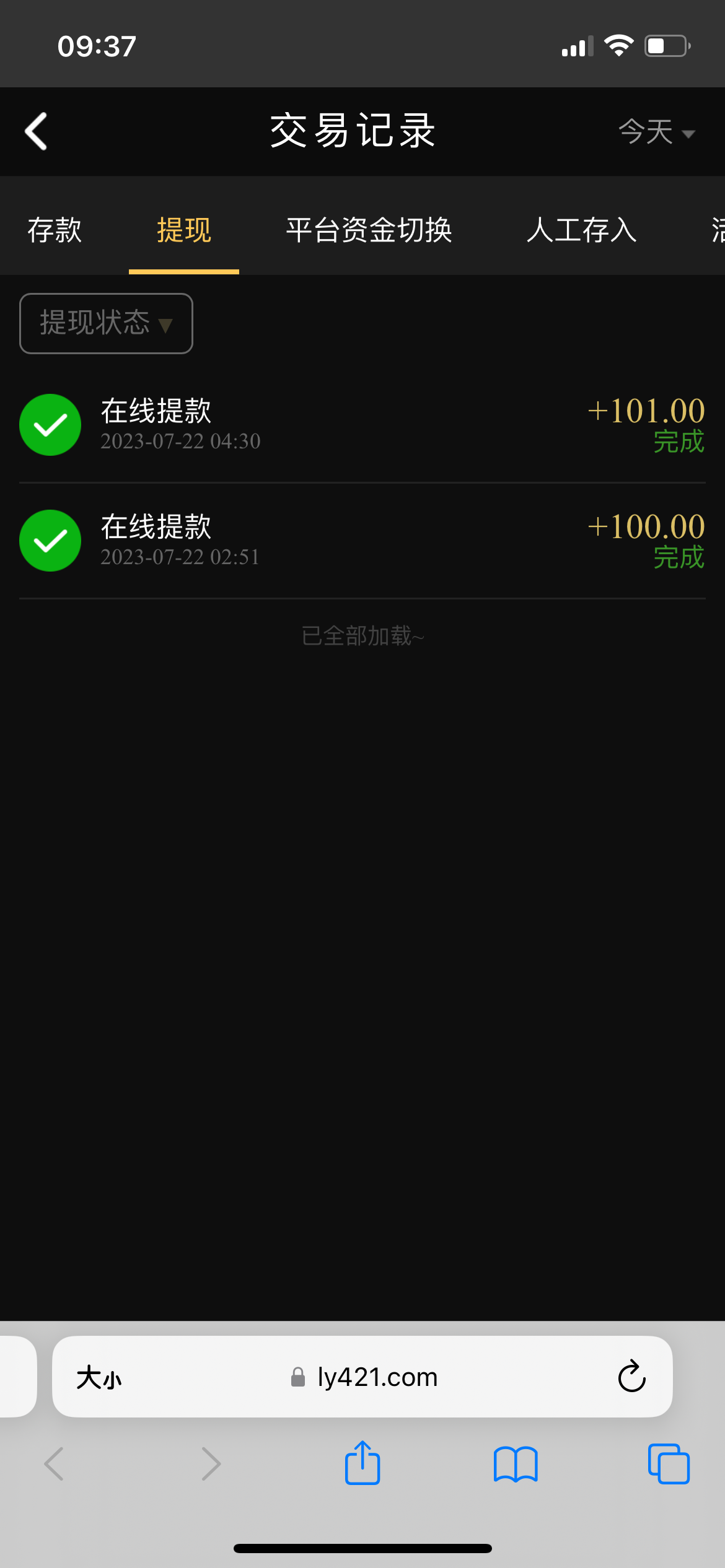The image size is (725, 1568).
Task: Switch to the 存款 tab
Action: 55,230
